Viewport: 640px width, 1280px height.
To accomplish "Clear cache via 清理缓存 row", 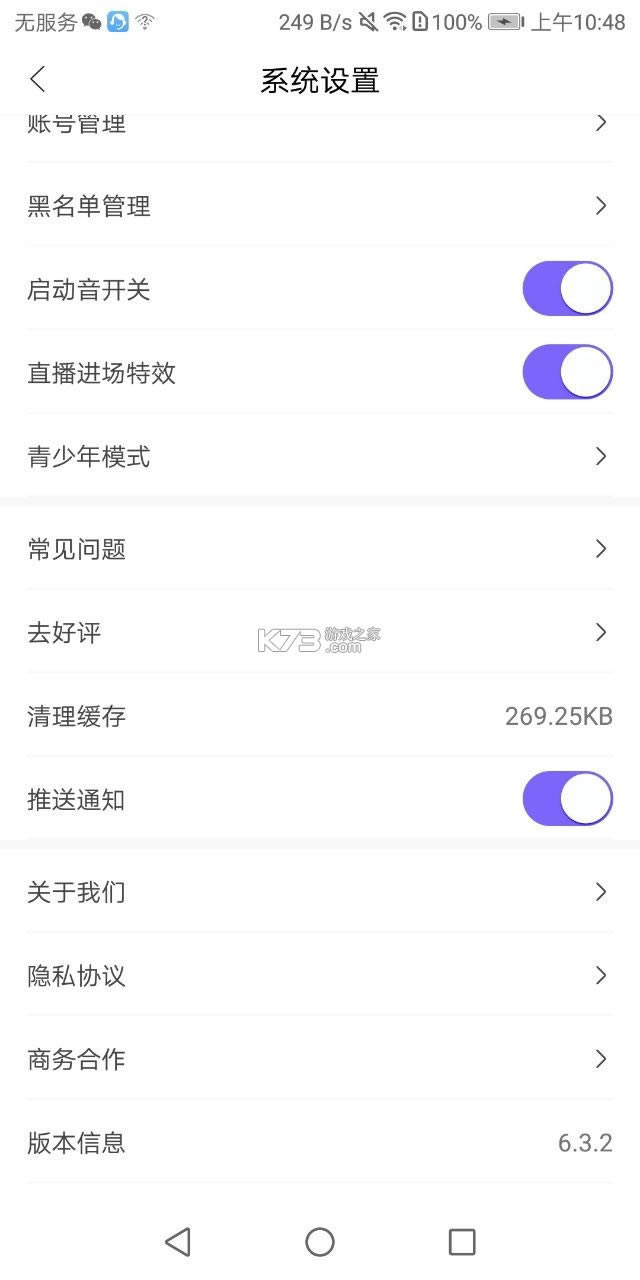I will click(x=320, y=716).
